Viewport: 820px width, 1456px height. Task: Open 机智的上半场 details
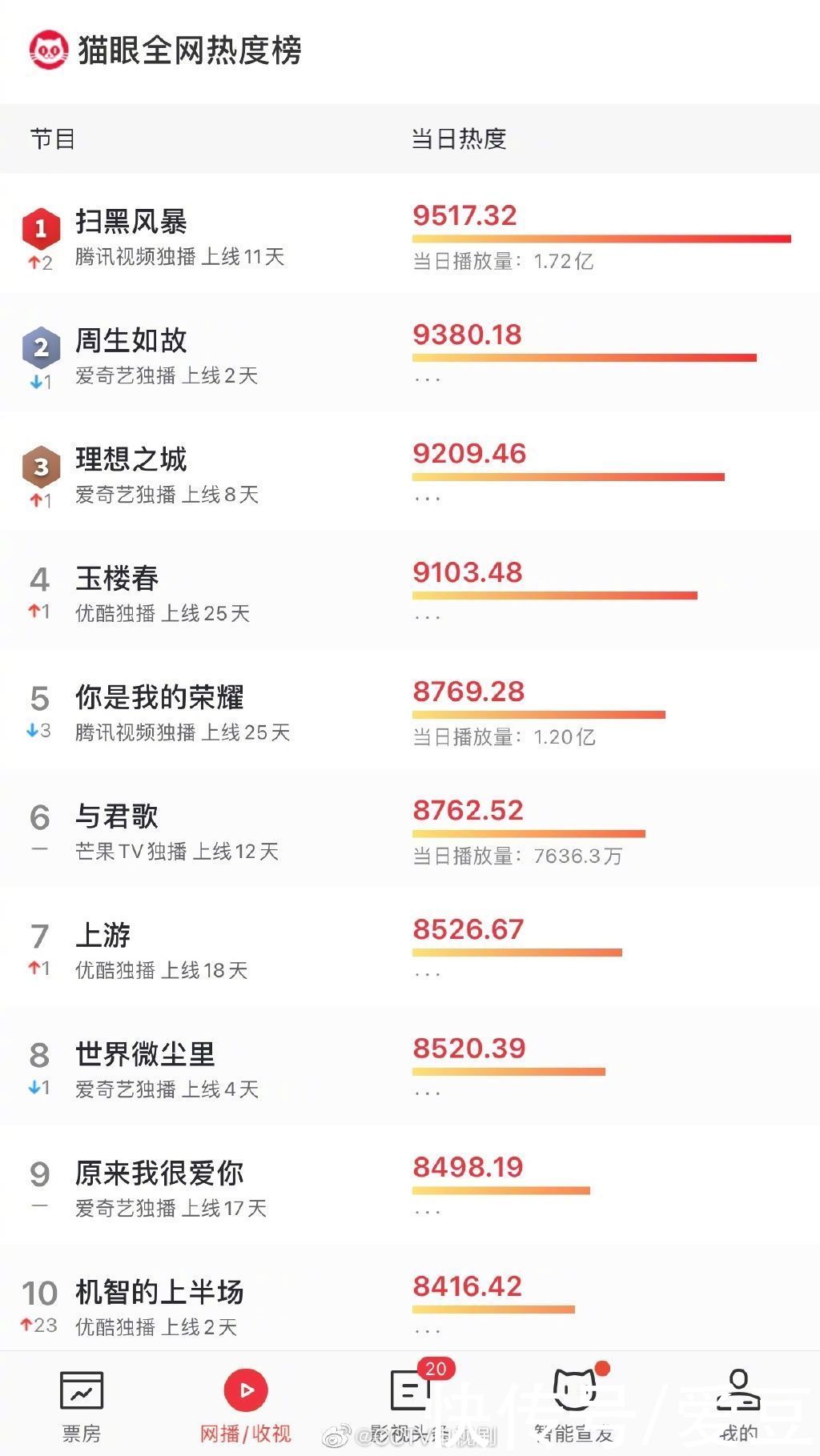[159, 1292]
